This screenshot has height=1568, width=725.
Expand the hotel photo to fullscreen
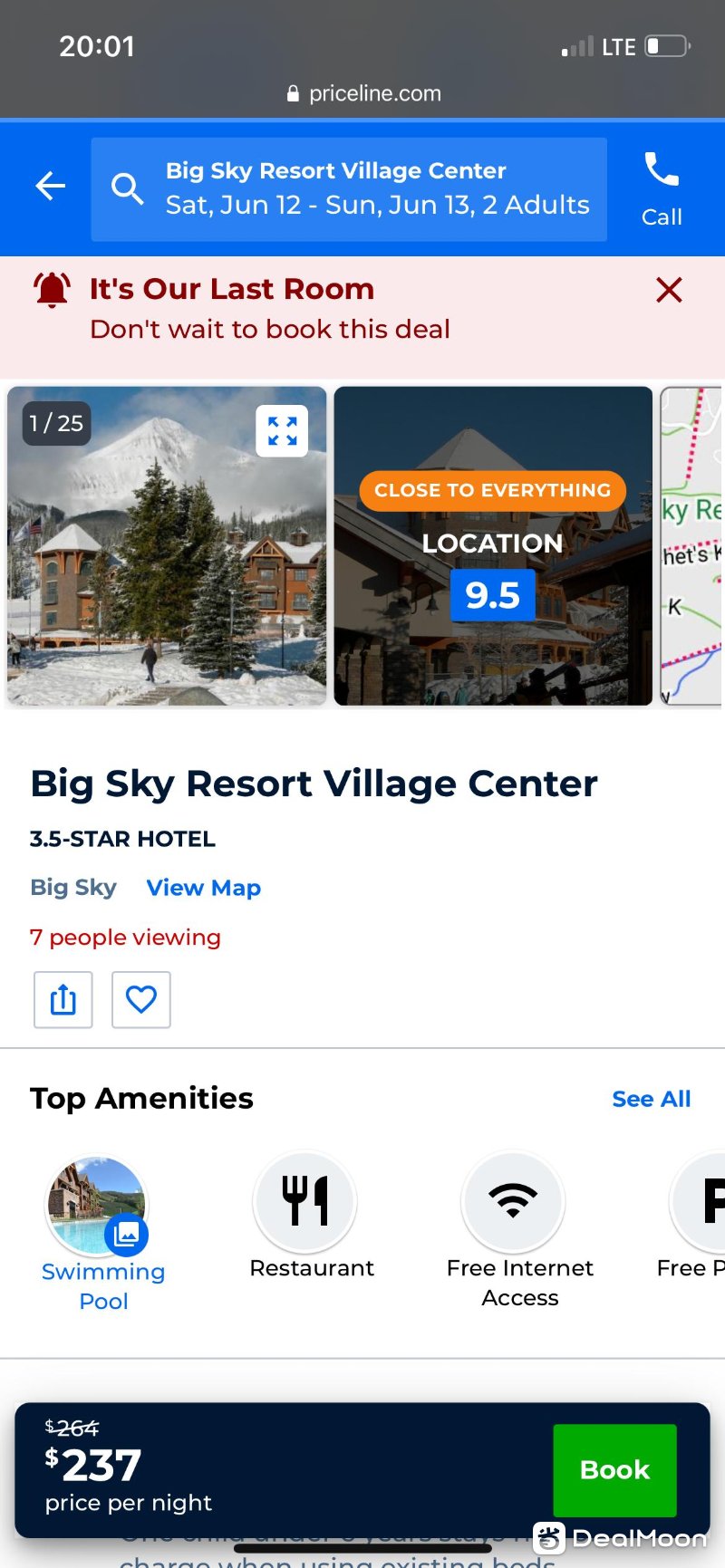point(282,431)
